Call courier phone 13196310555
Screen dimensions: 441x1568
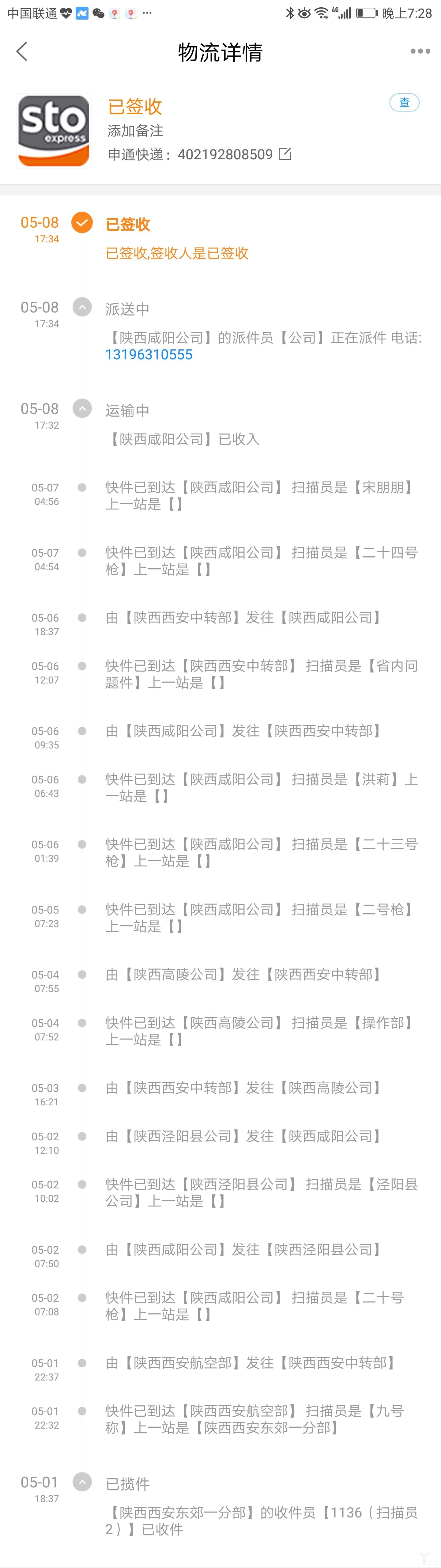point(149,354)
